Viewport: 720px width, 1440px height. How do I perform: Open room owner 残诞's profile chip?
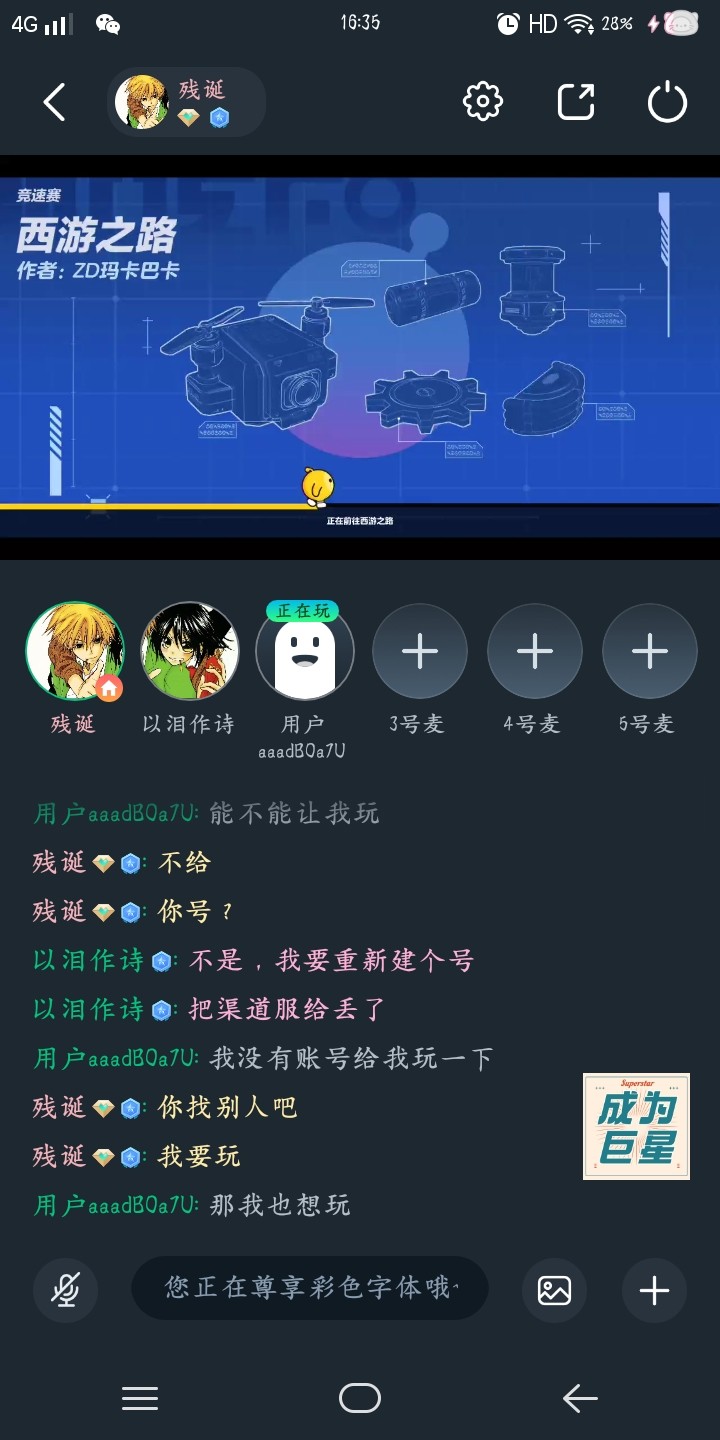(186, 102)
